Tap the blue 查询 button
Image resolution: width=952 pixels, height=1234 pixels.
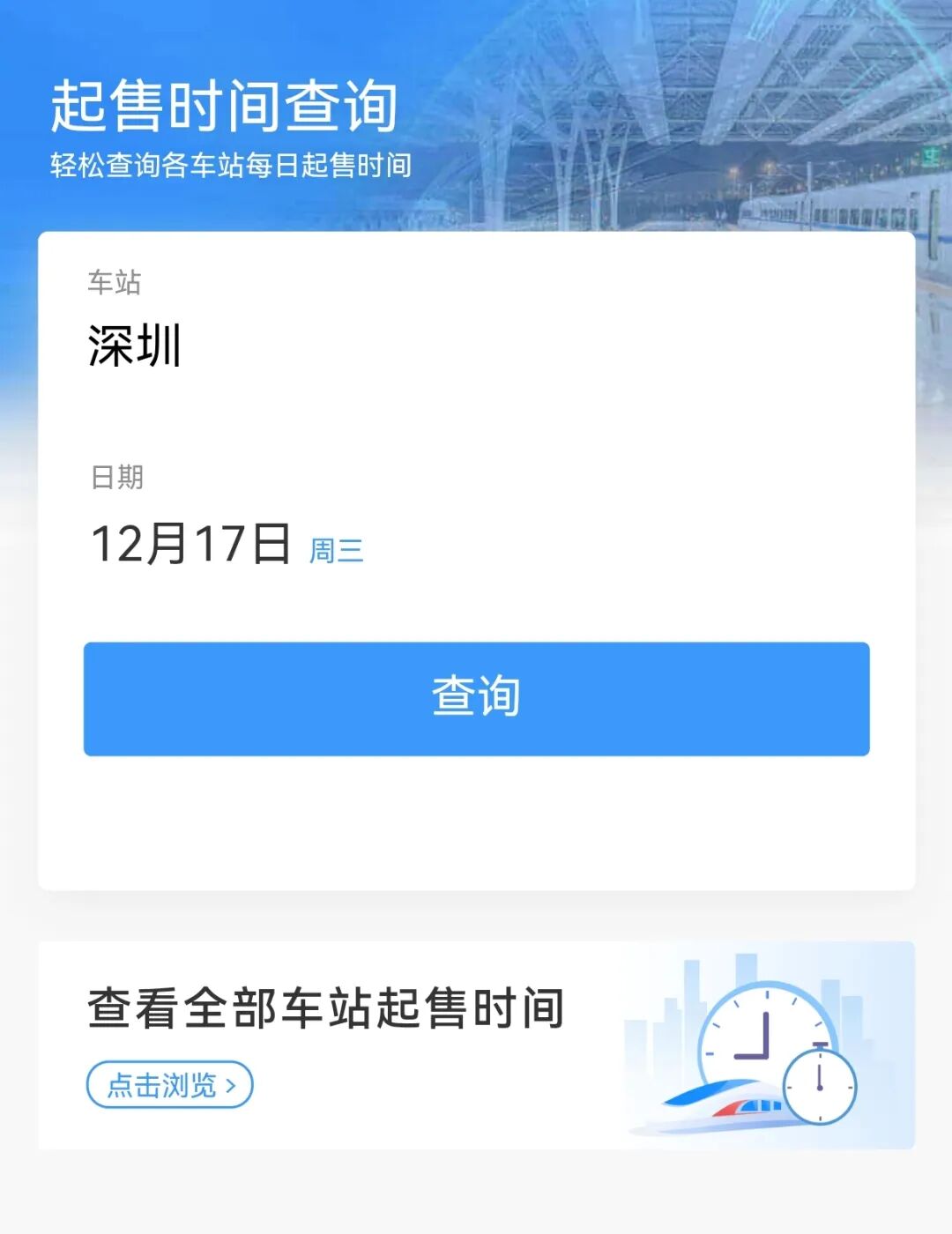476,698
